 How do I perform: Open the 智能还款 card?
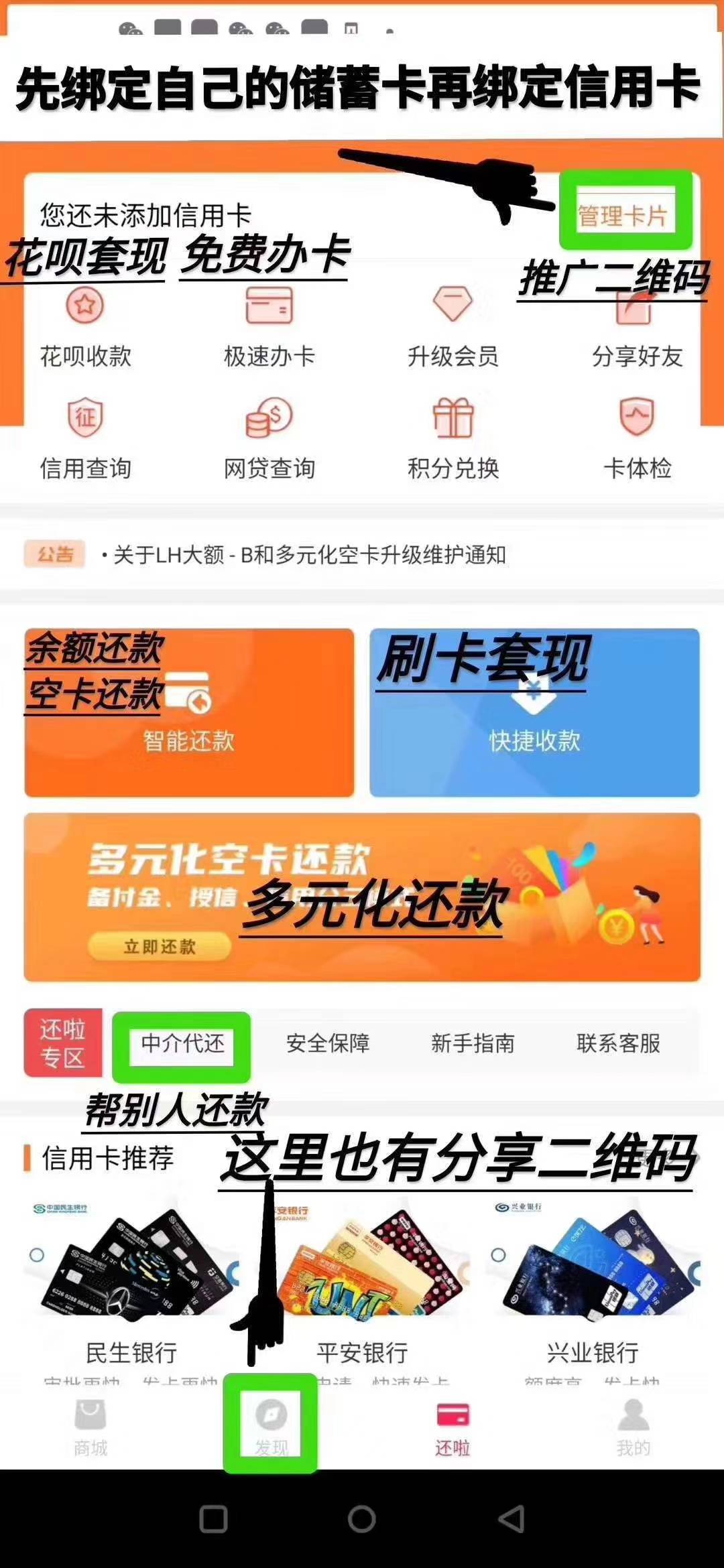click(189, 712)
